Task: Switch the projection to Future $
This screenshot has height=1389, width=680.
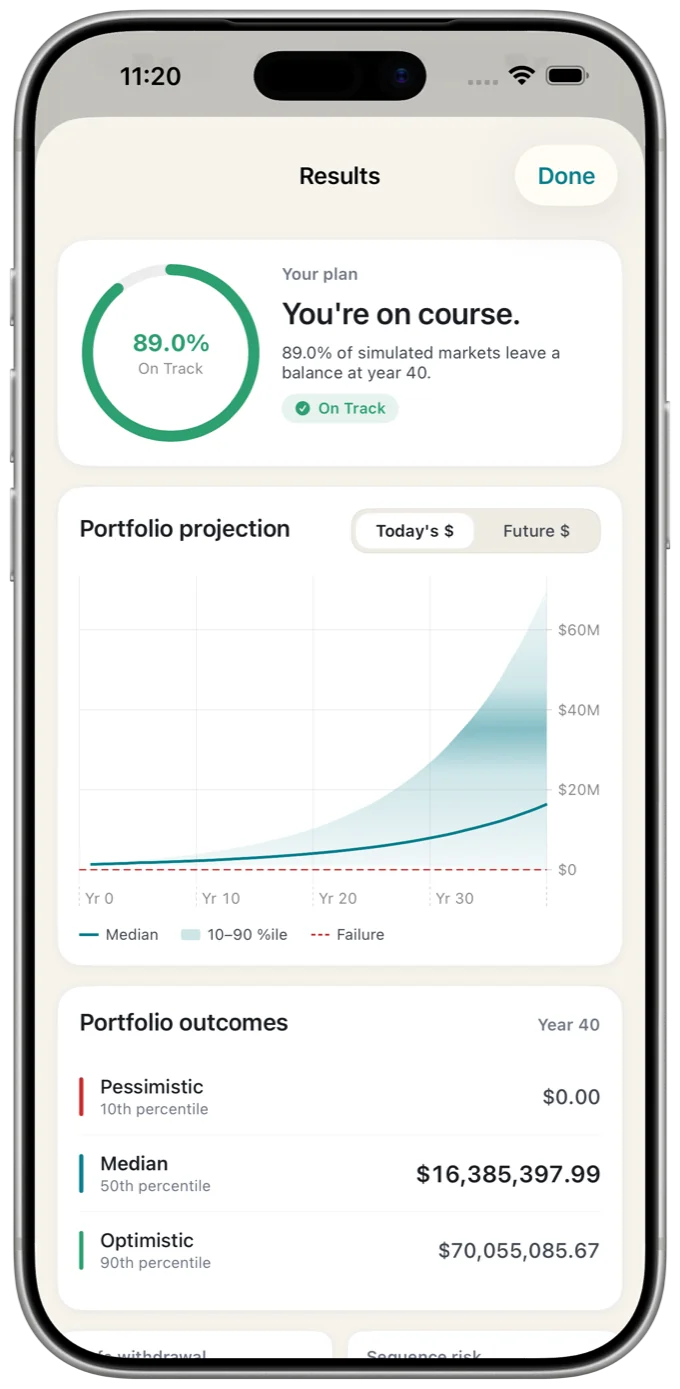Action: point(536,531)
